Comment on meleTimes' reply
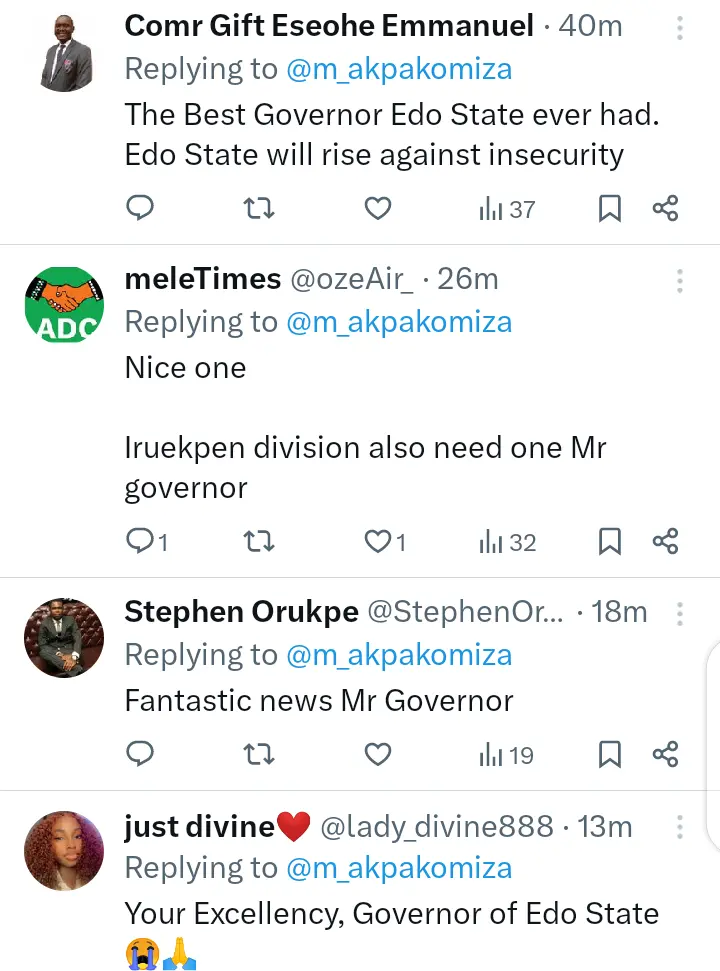Viewport: 720px width, 971px height. [141, 542]
